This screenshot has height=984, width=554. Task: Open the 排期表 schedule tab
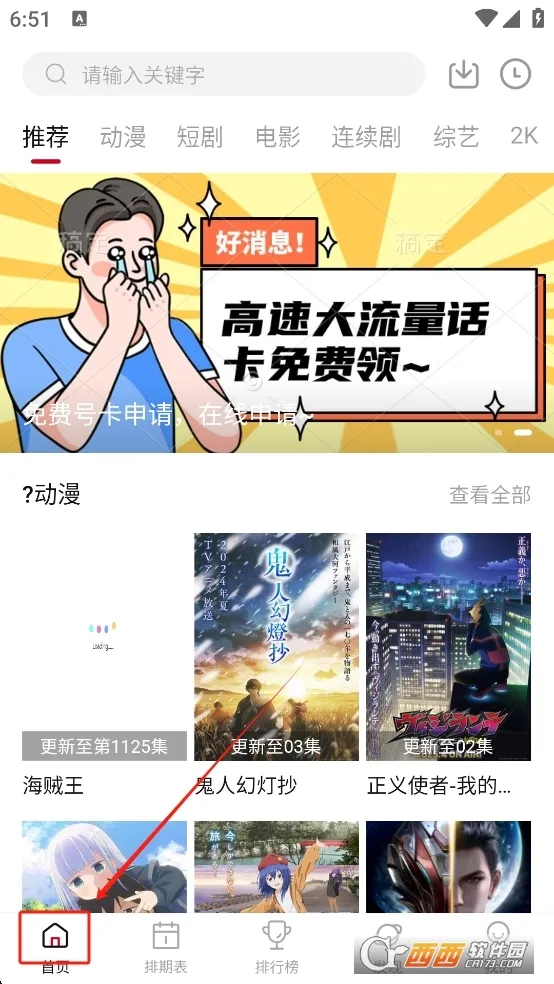[166, 946]
